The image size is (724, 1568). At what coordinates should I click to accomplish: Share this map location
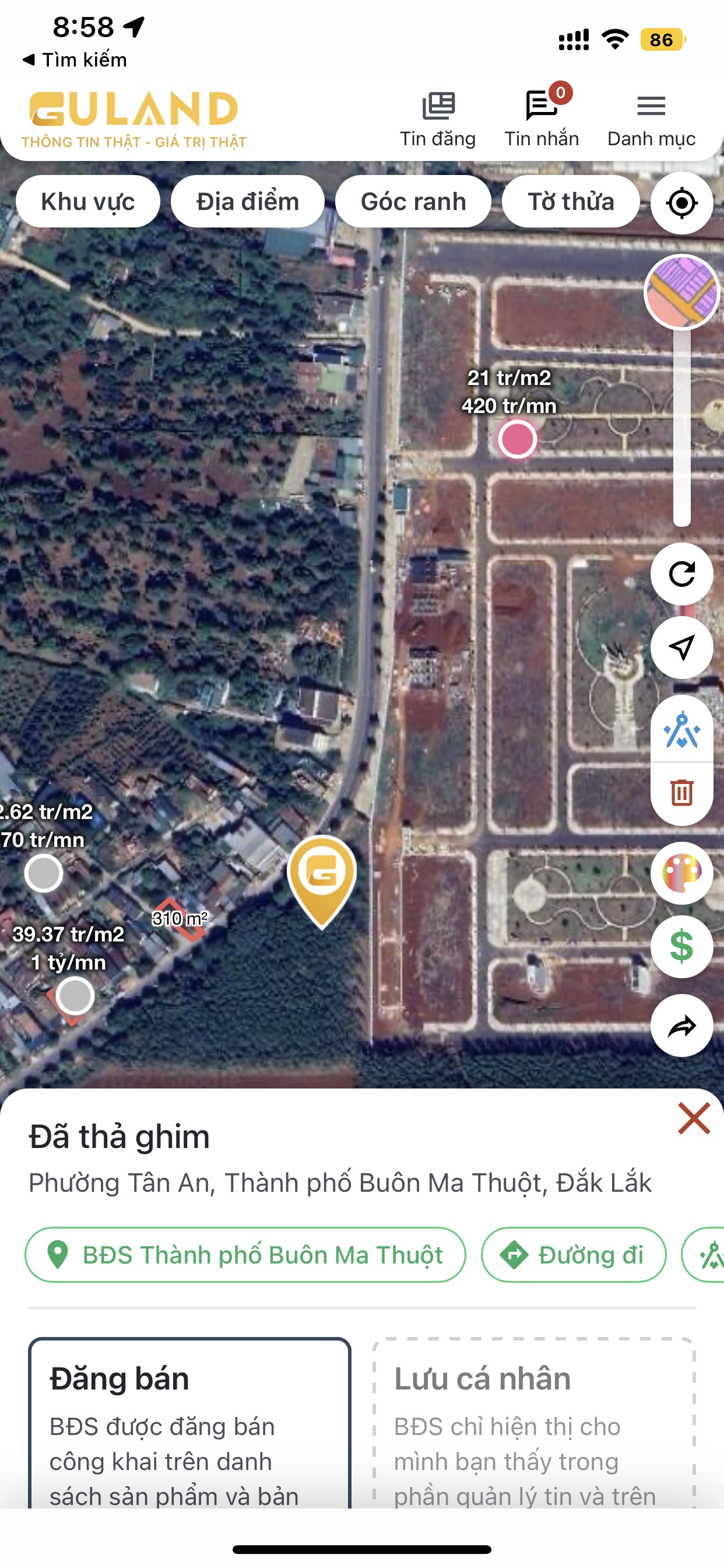click(x=681, y=1026)
